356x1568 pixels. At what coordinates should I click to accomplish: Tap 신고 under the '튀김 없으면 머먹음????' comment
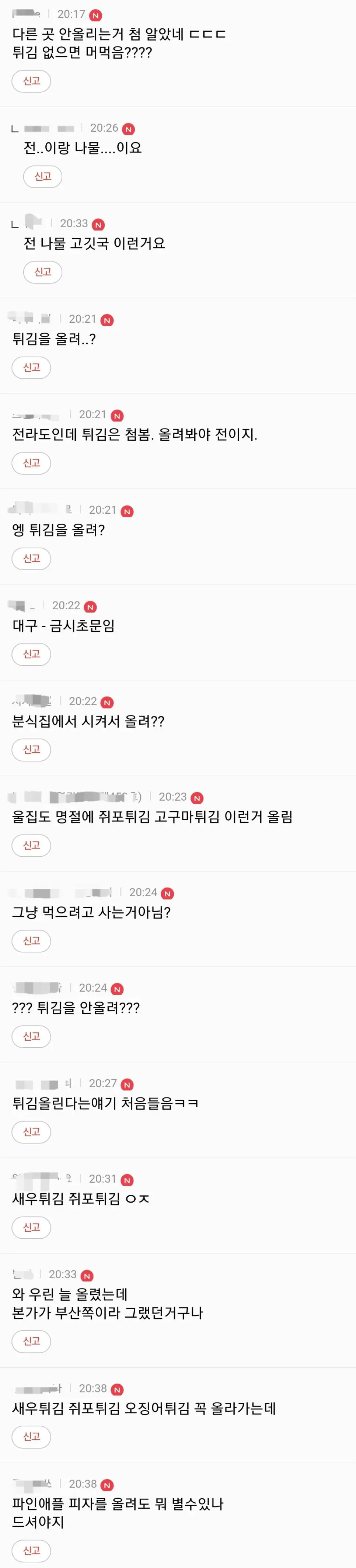[31, 81]
